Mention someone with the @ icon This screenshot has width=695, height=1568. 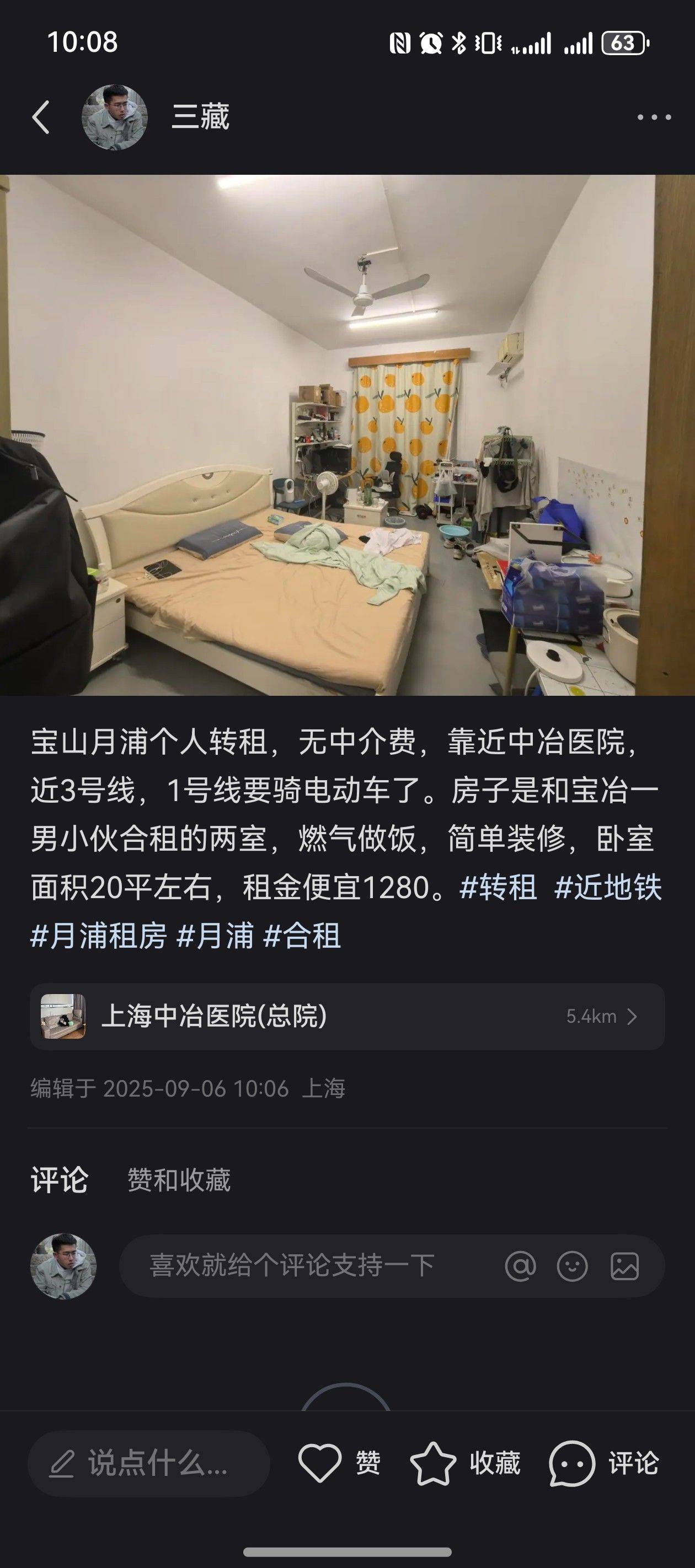point(520,1266)
